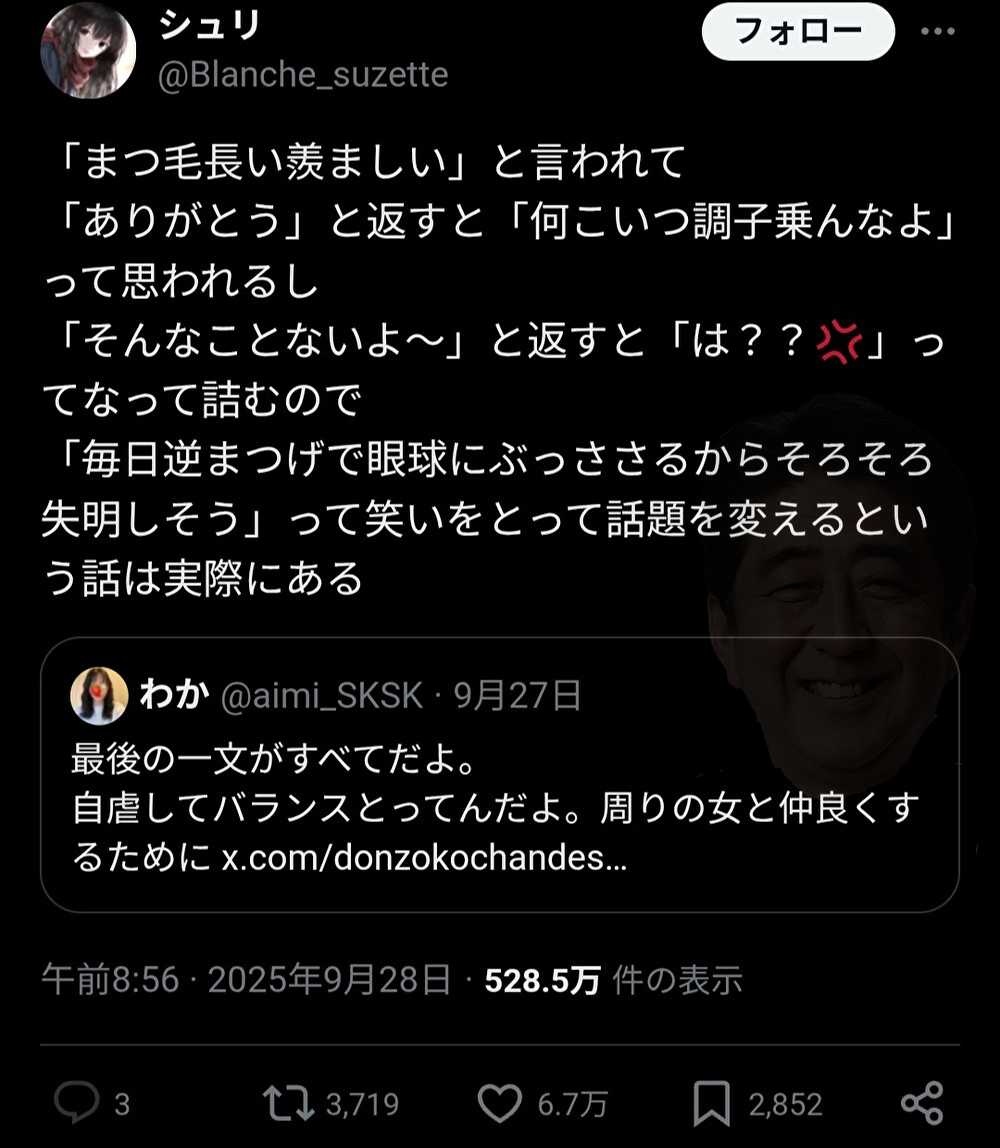Repost this post with the retweet icon
This screenshot has height=1148, width=1000.
point(285,1103)
